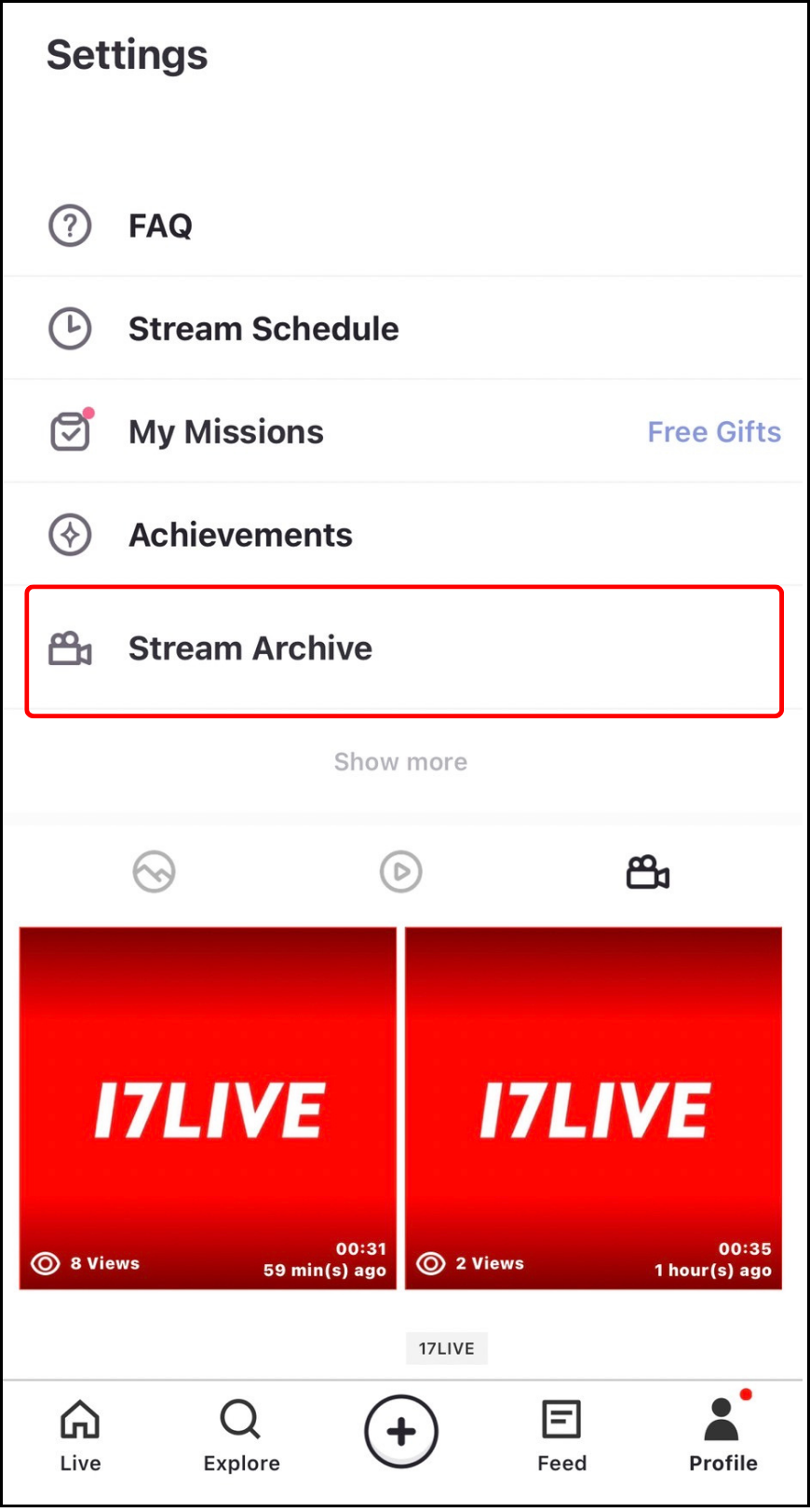Expand the list with Show more
This screenshot has height=1512, width=810.
tap(400, 762)
